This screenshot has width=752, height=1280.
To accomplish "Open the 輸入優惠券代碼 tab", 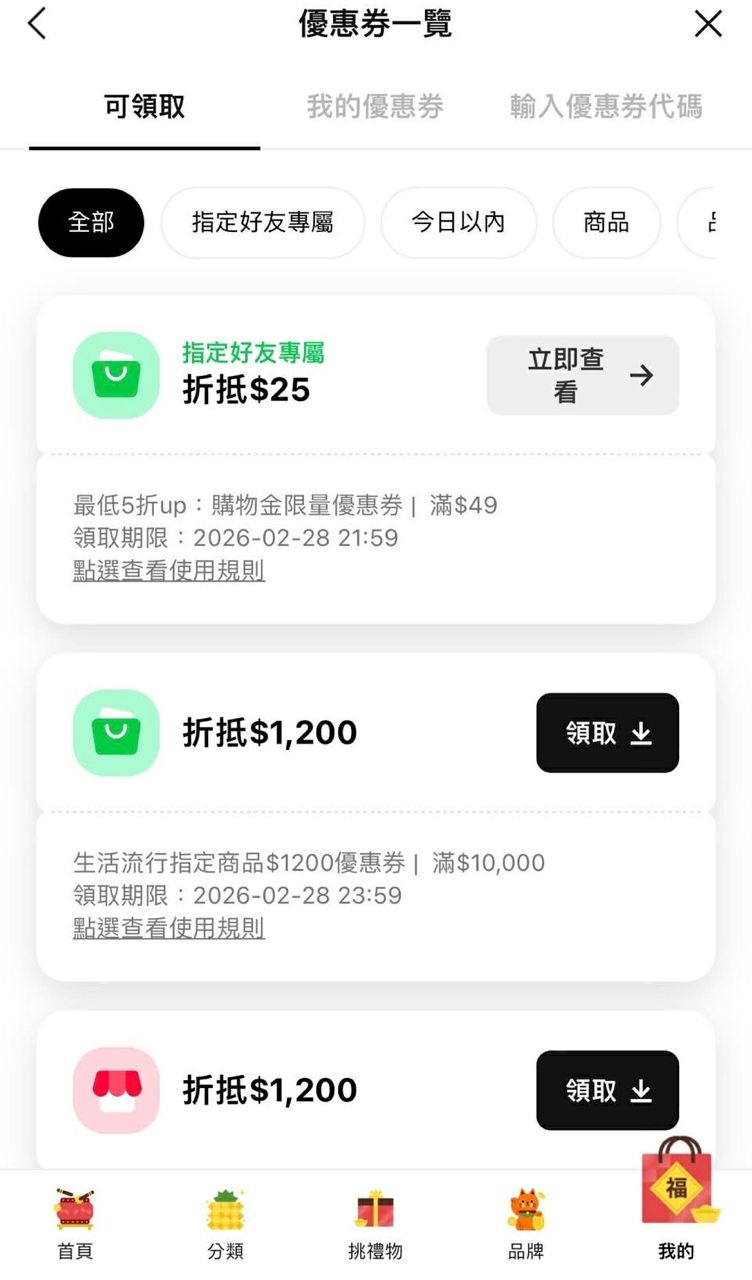I will pyautogui.click(x=606, y=107).
